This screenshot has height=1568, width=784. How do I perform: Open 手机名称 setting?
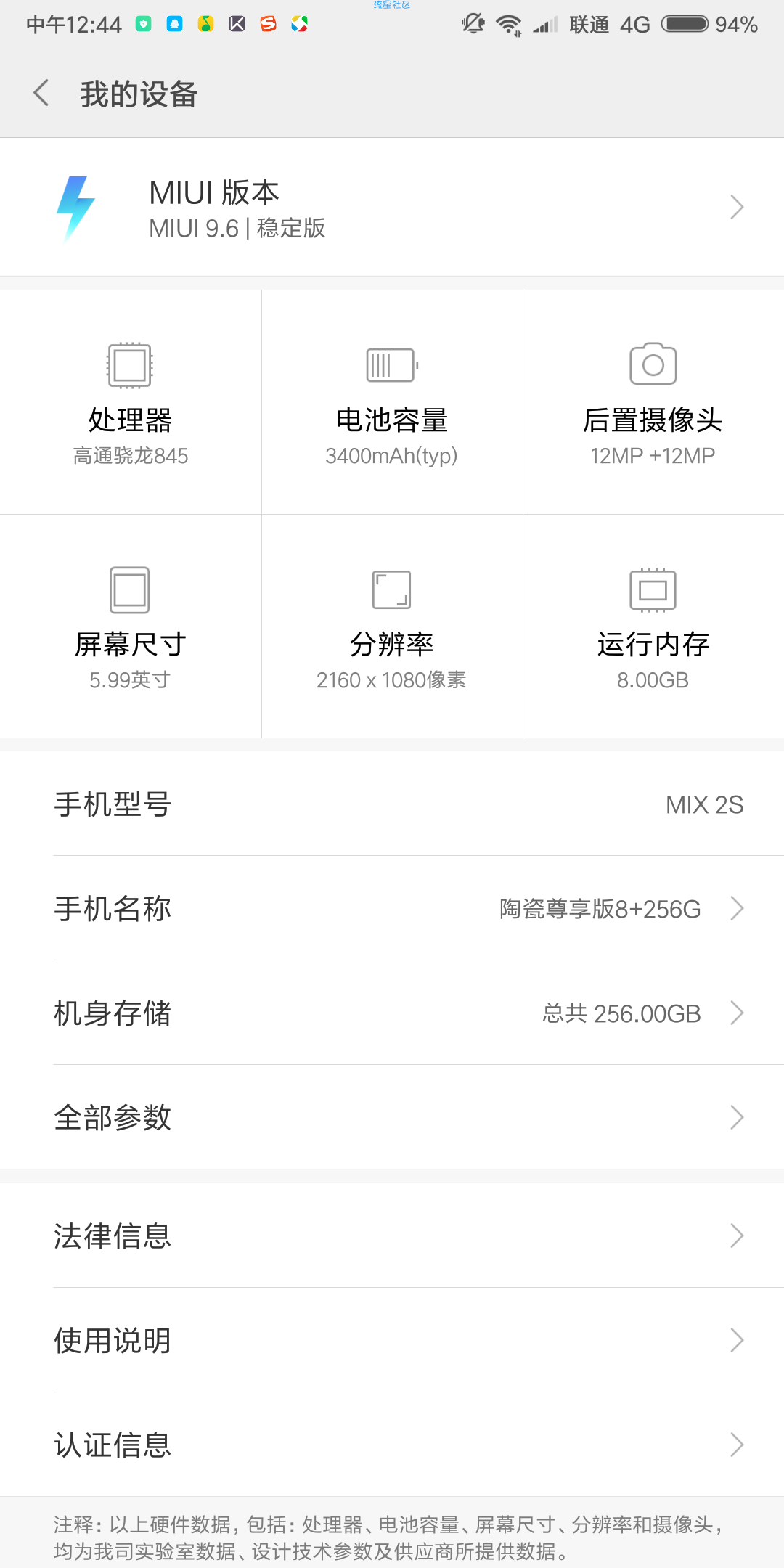(392, 908)
